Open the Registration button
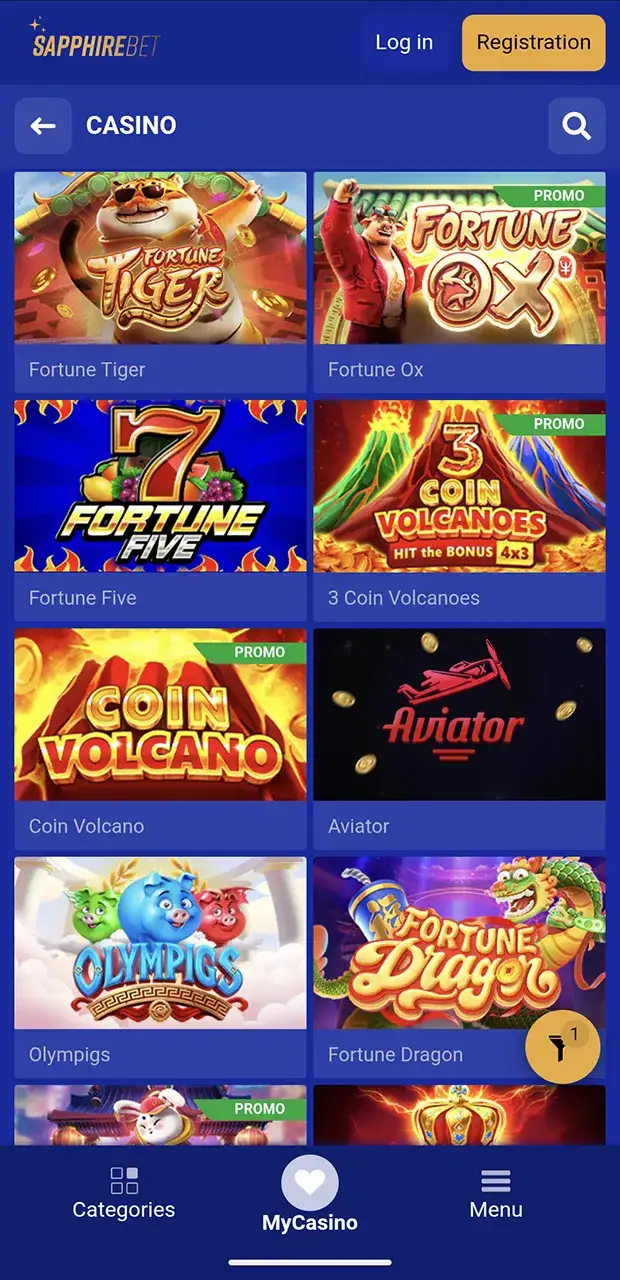This screenshot has height=1280, width=620. (533, 43)
